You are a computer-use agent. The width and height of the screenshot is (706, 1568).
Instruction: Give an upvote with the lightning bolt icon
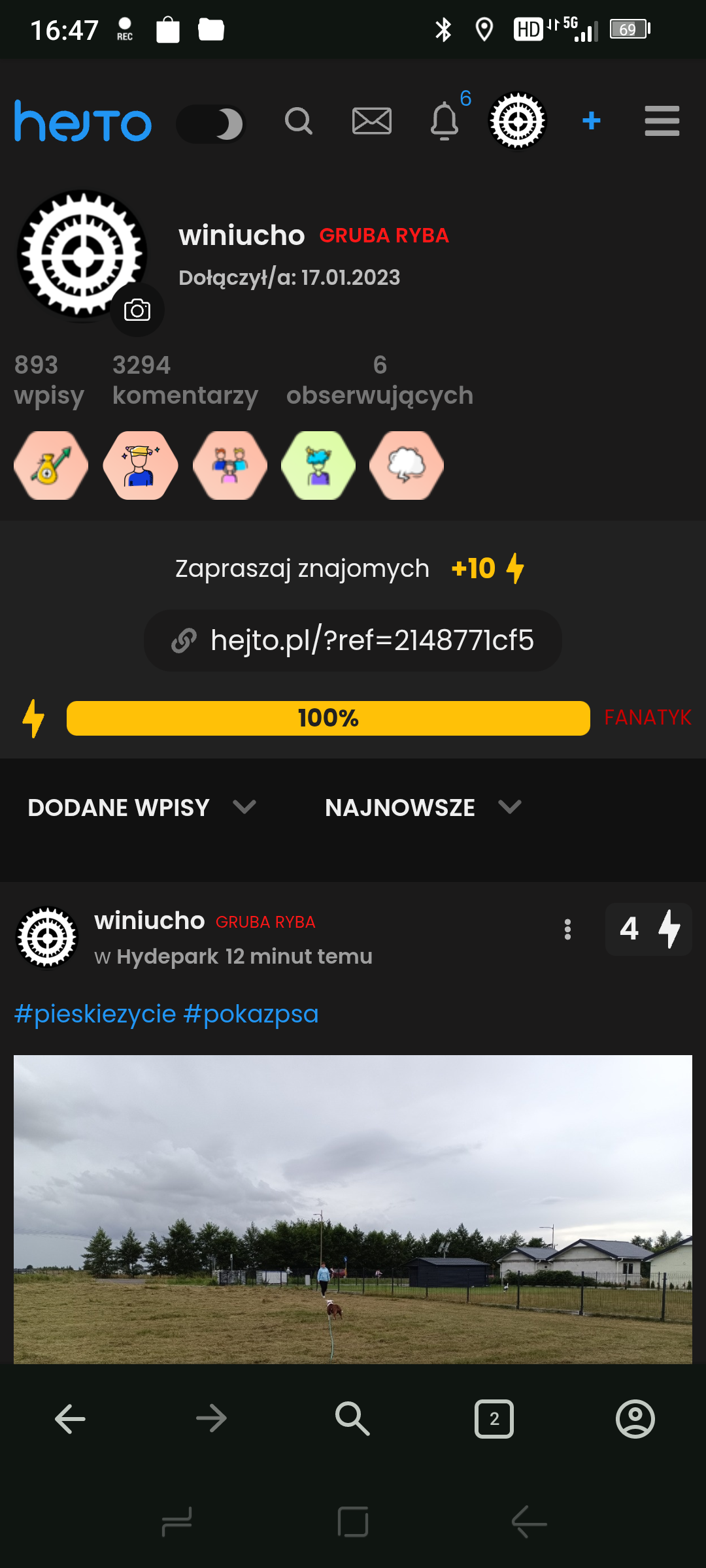click(668, 930)
